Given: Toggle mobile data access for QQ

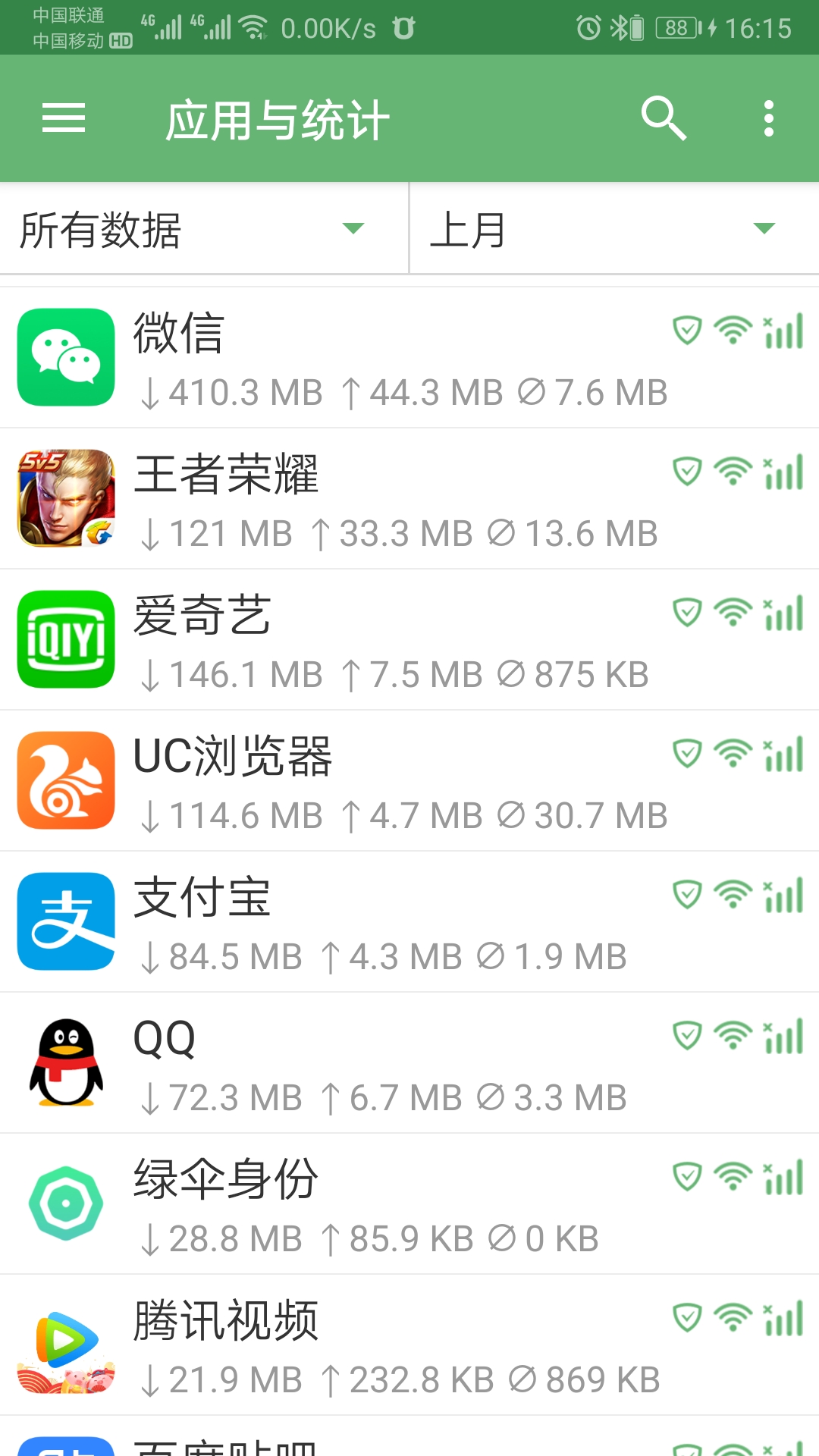Looking at the screenshot, I should [x=784, y=1036].
